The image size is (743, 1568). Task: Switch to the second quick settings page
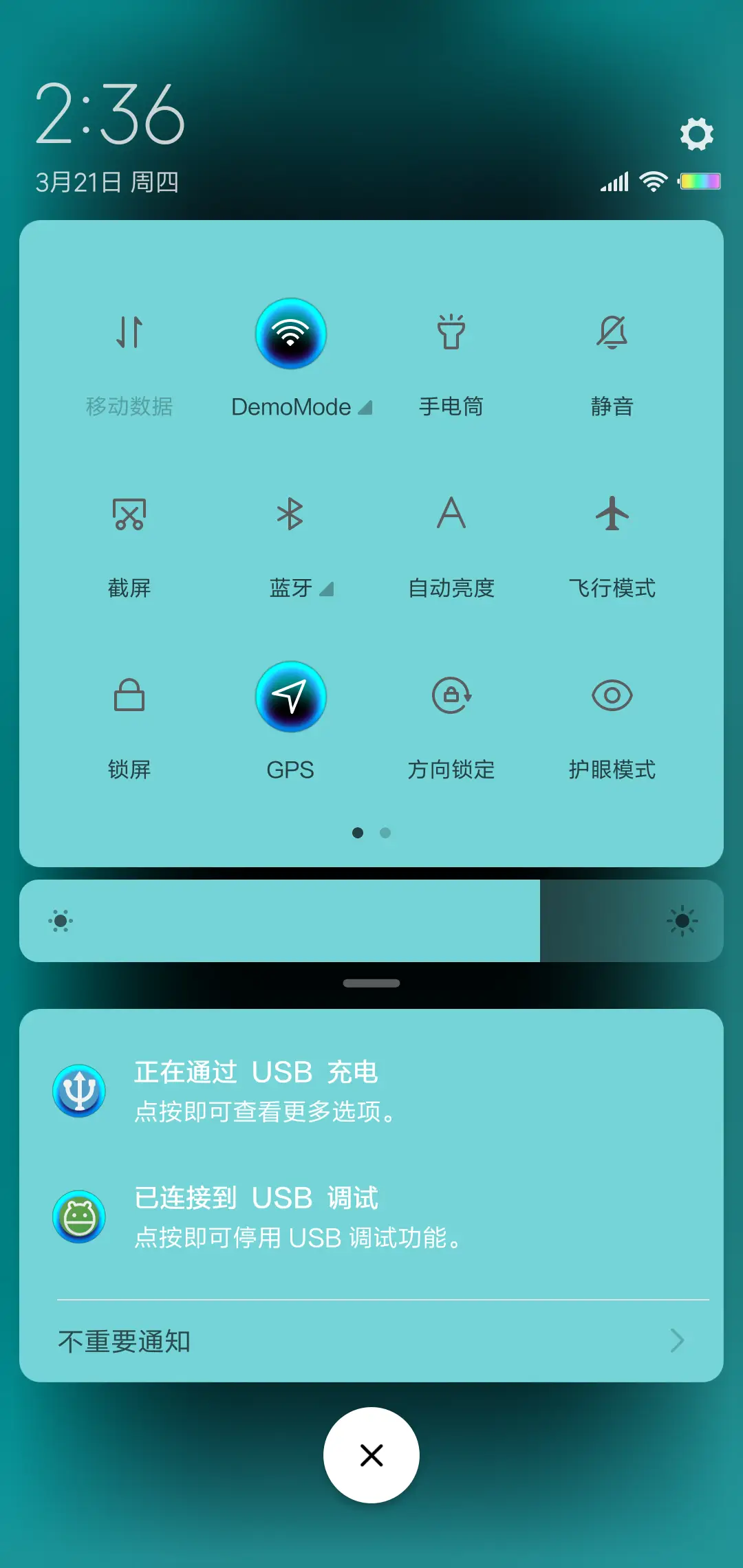click(385, 832)
